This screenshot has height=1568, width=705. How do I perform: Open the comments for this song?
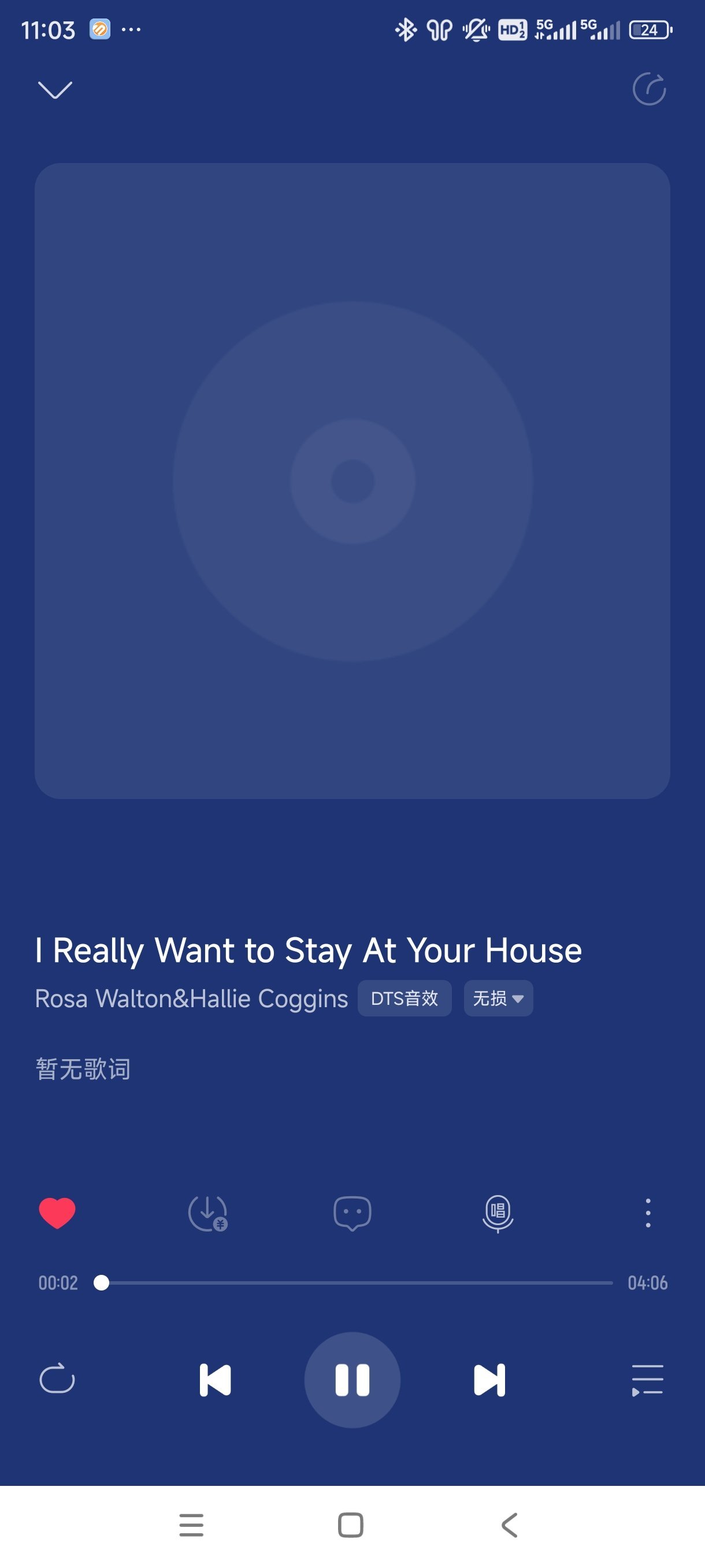click(352, 1213)
